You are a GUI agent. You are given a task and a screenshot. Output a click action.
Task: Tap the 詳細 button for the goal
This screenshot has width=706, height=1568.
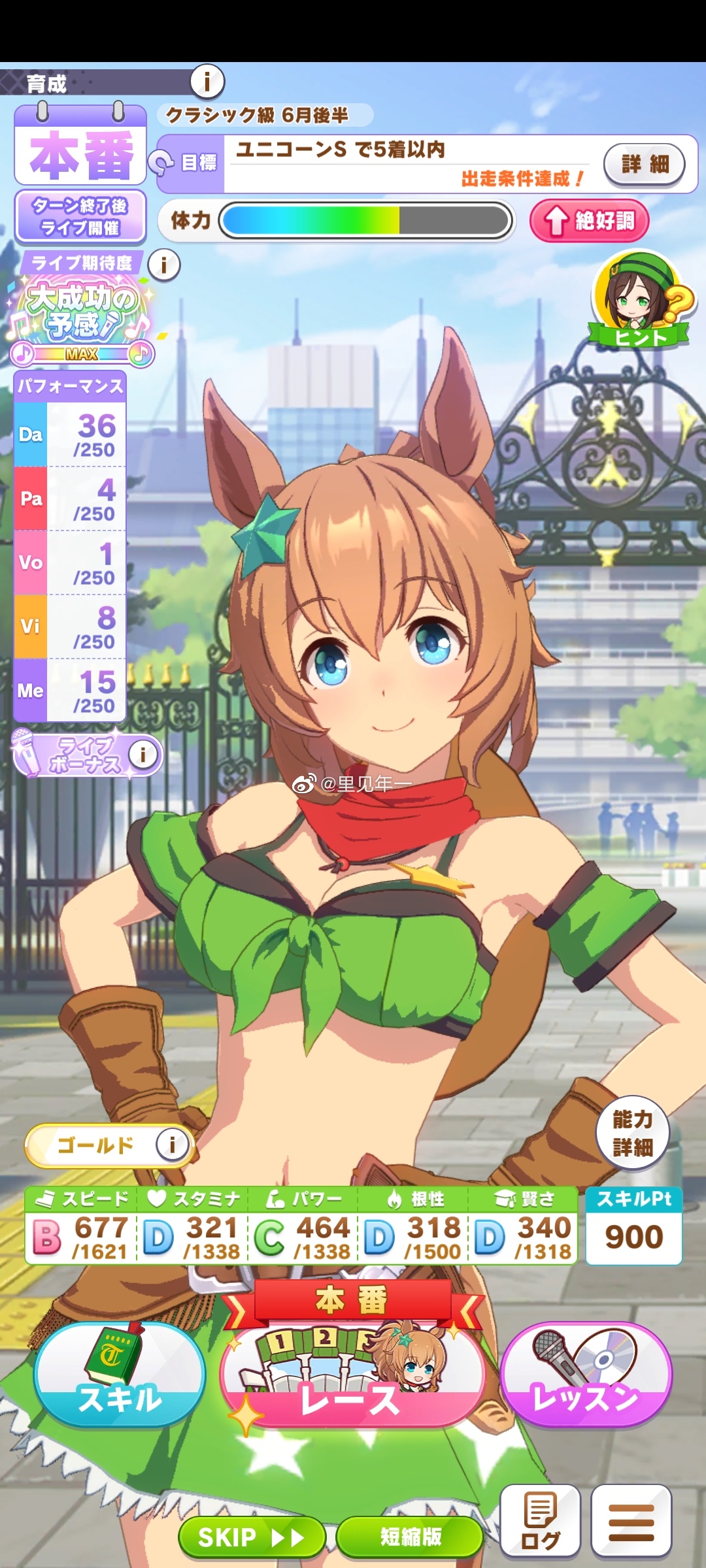(x=644, y=164)
